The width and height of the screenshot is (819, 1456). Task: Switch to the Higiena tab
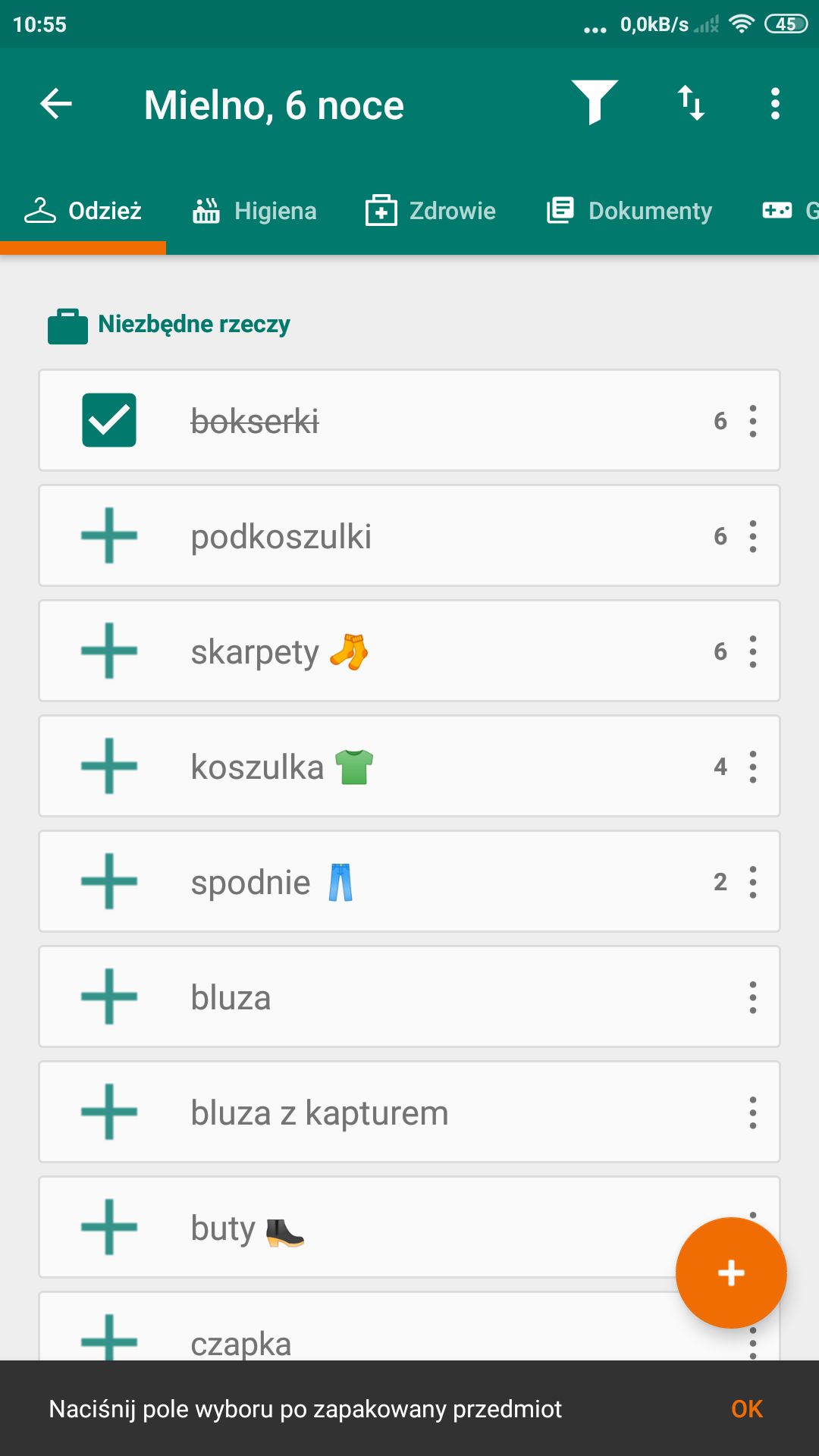coord(254,211)
